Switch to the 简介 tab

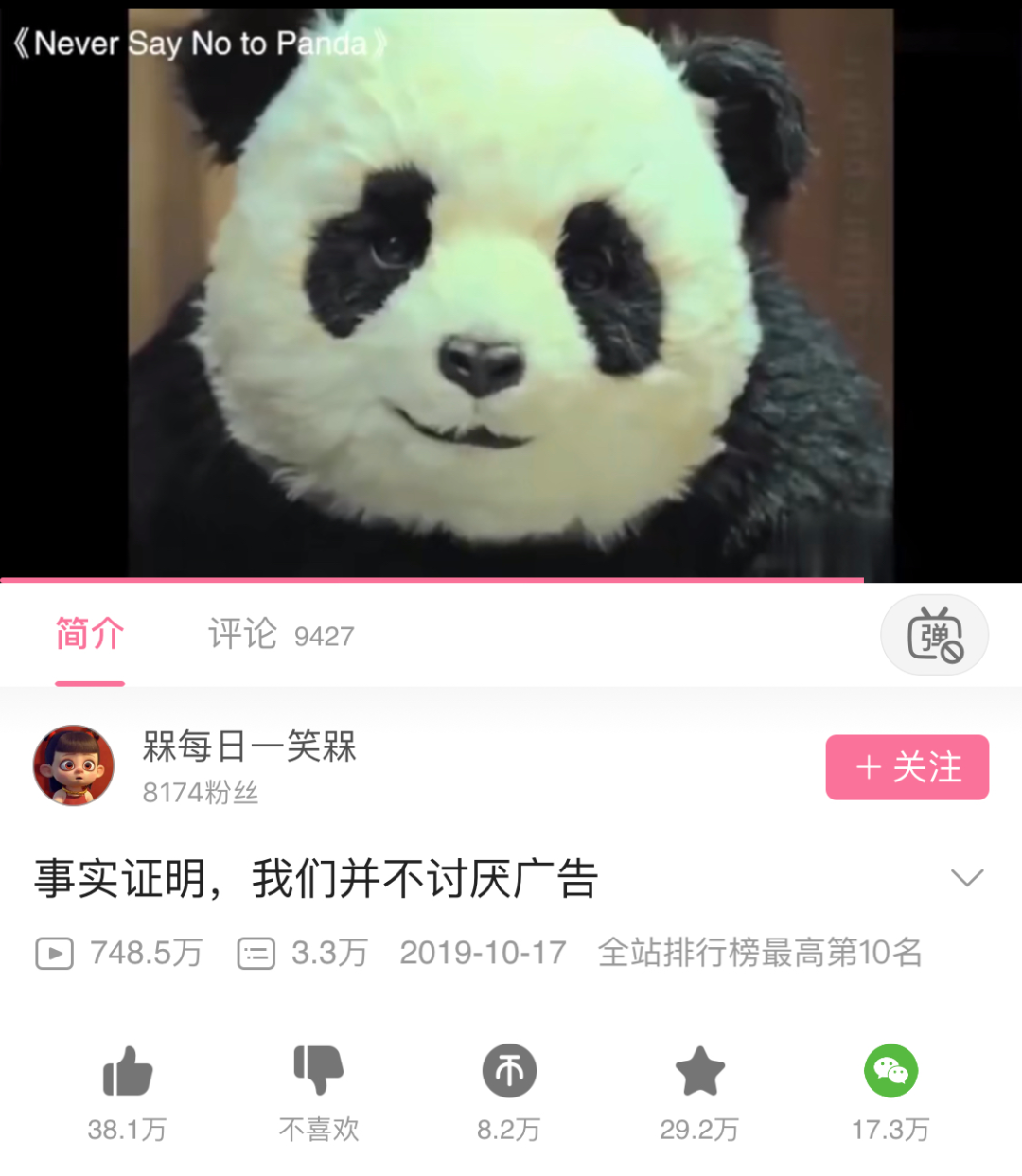pos(90,635)
